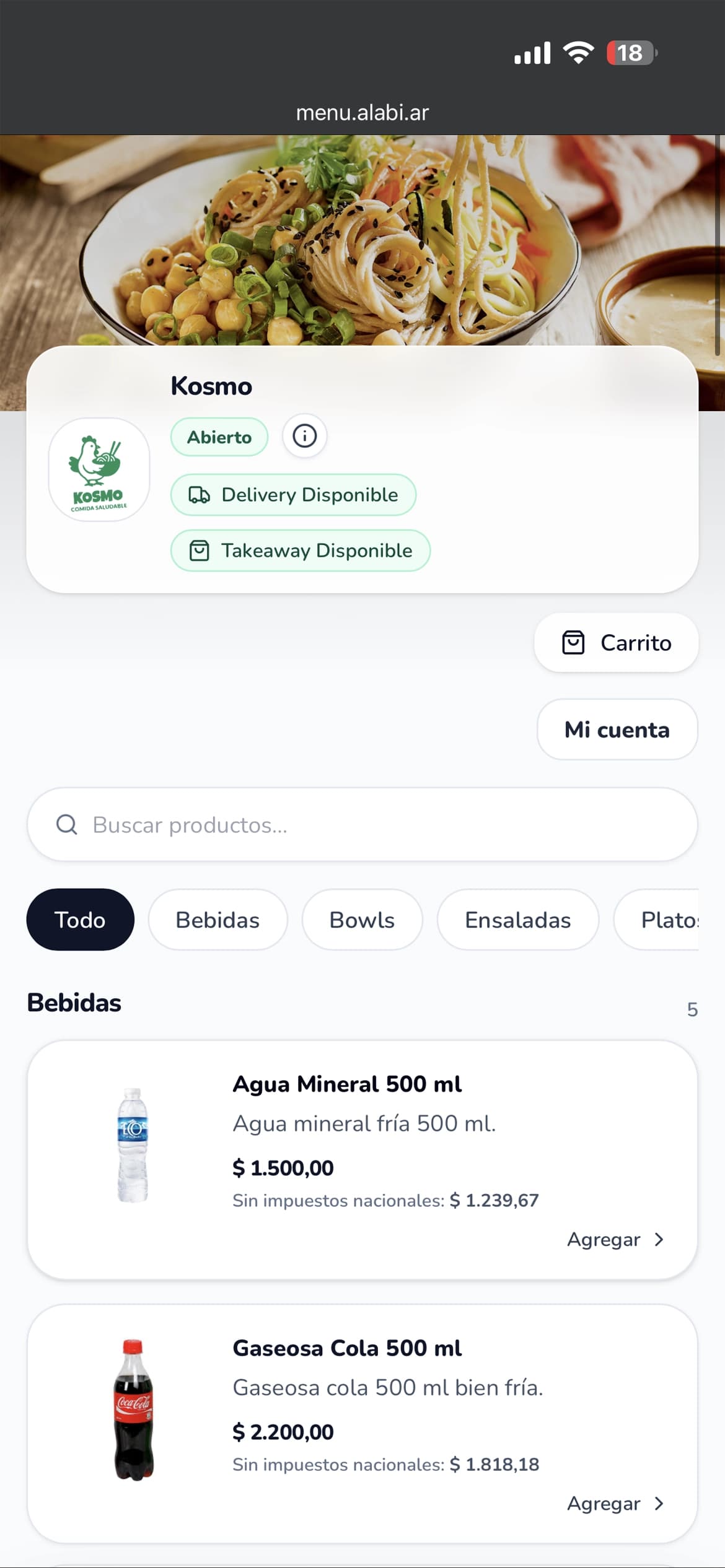Tap the Coca-Cola bottle product image
This screenshot has width=725, height=1568.
pos(134,1418)
